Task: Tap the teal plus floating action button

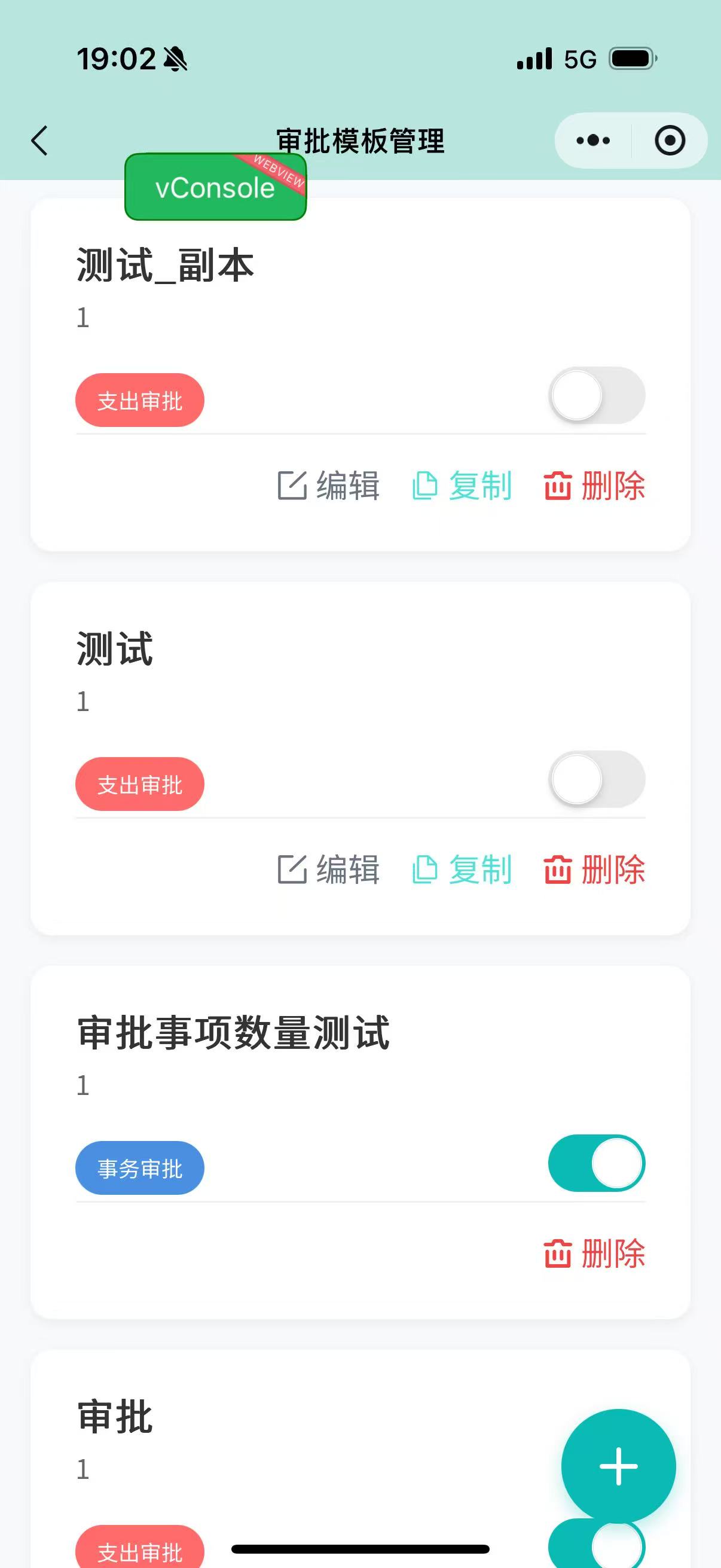Action: 618,1467
